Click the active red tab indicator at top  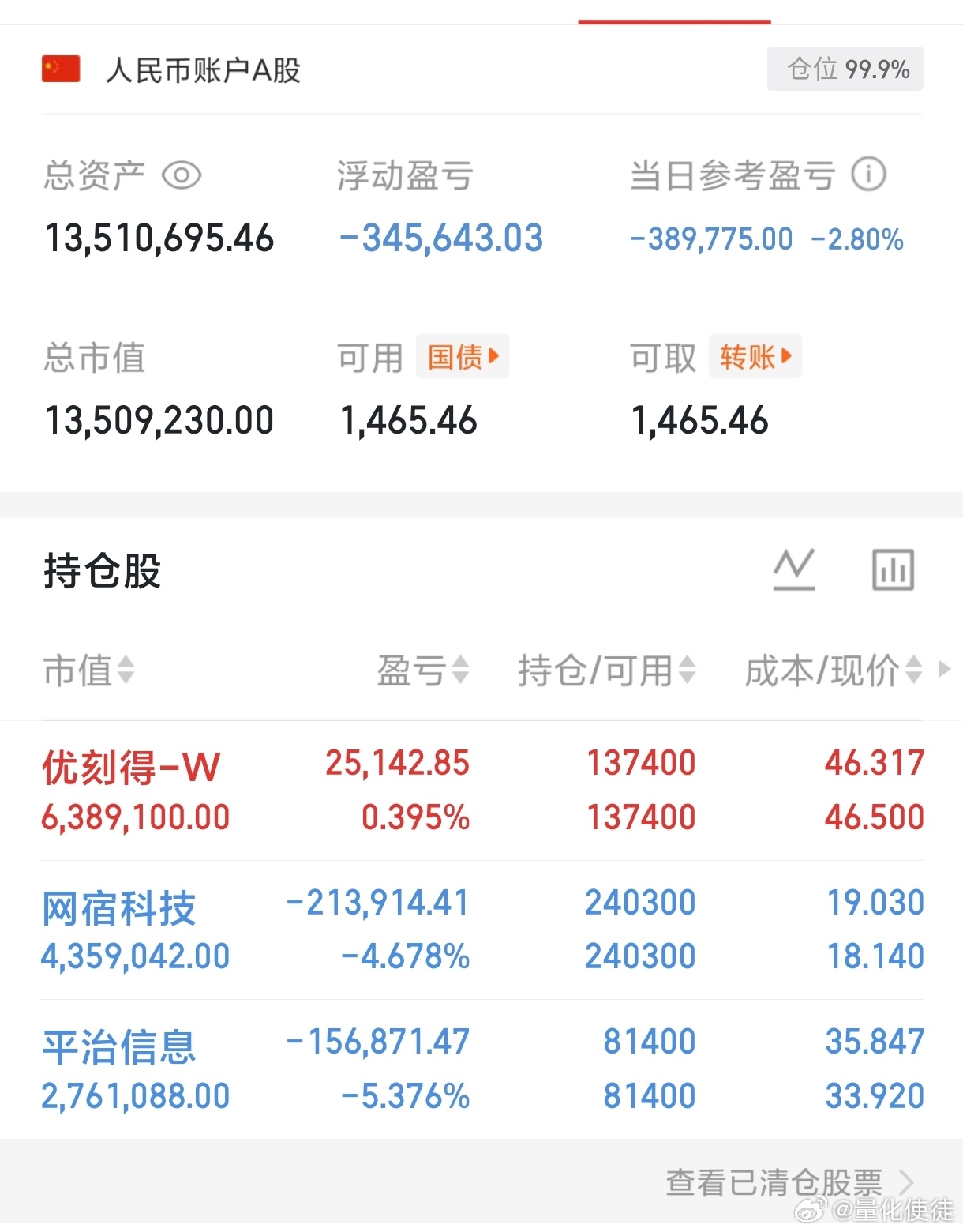point(674,21)
